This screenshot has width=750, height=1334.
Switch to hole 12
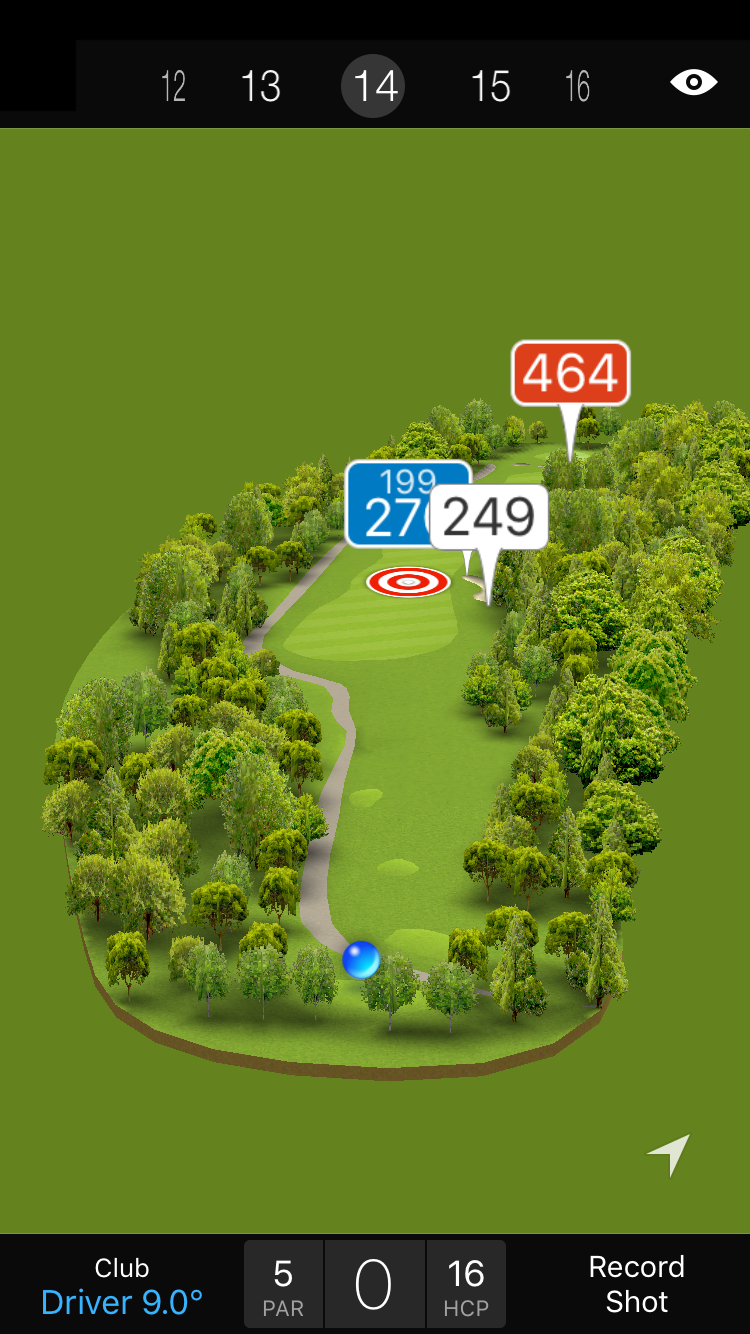173,87
